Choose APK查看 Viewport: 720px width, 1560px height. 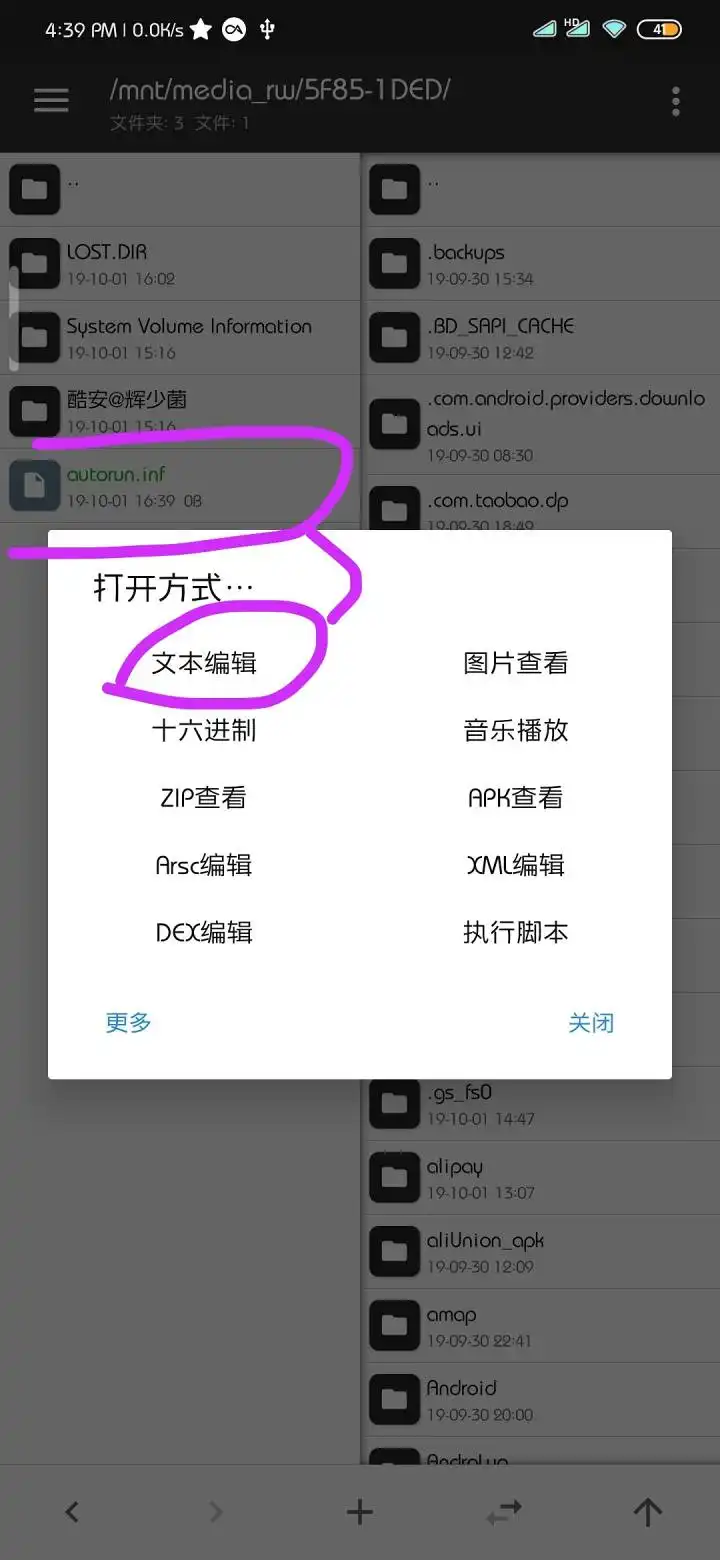(x=515, y=798)
